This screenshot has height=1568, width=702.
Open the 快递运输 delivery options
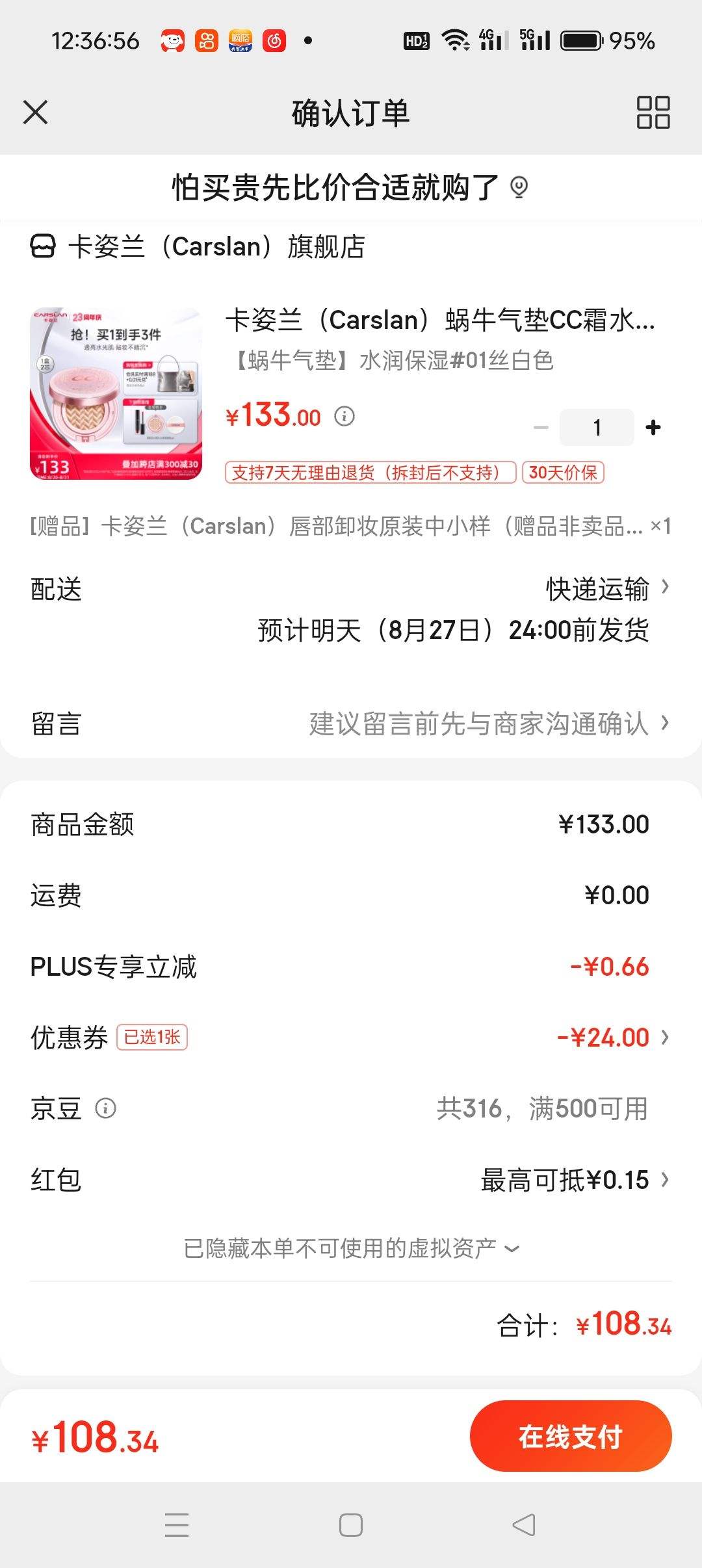tap(607, 589)
